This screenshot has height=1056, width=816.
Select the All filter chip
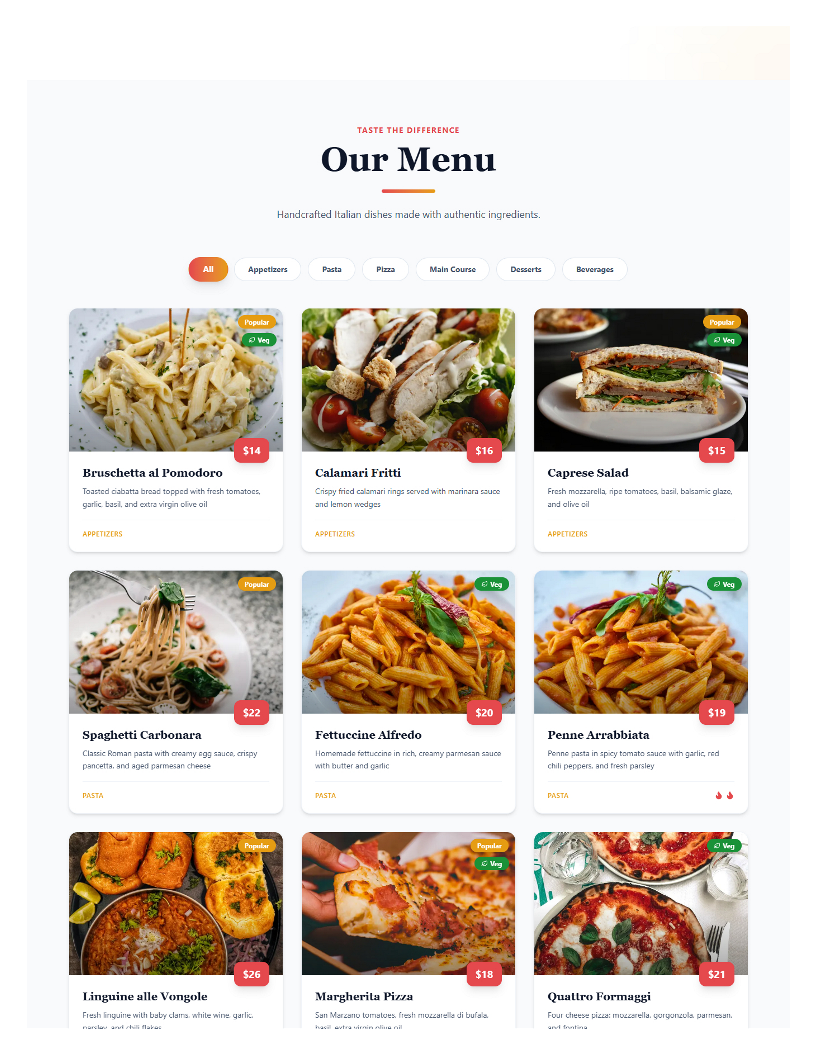click(208, 269)
